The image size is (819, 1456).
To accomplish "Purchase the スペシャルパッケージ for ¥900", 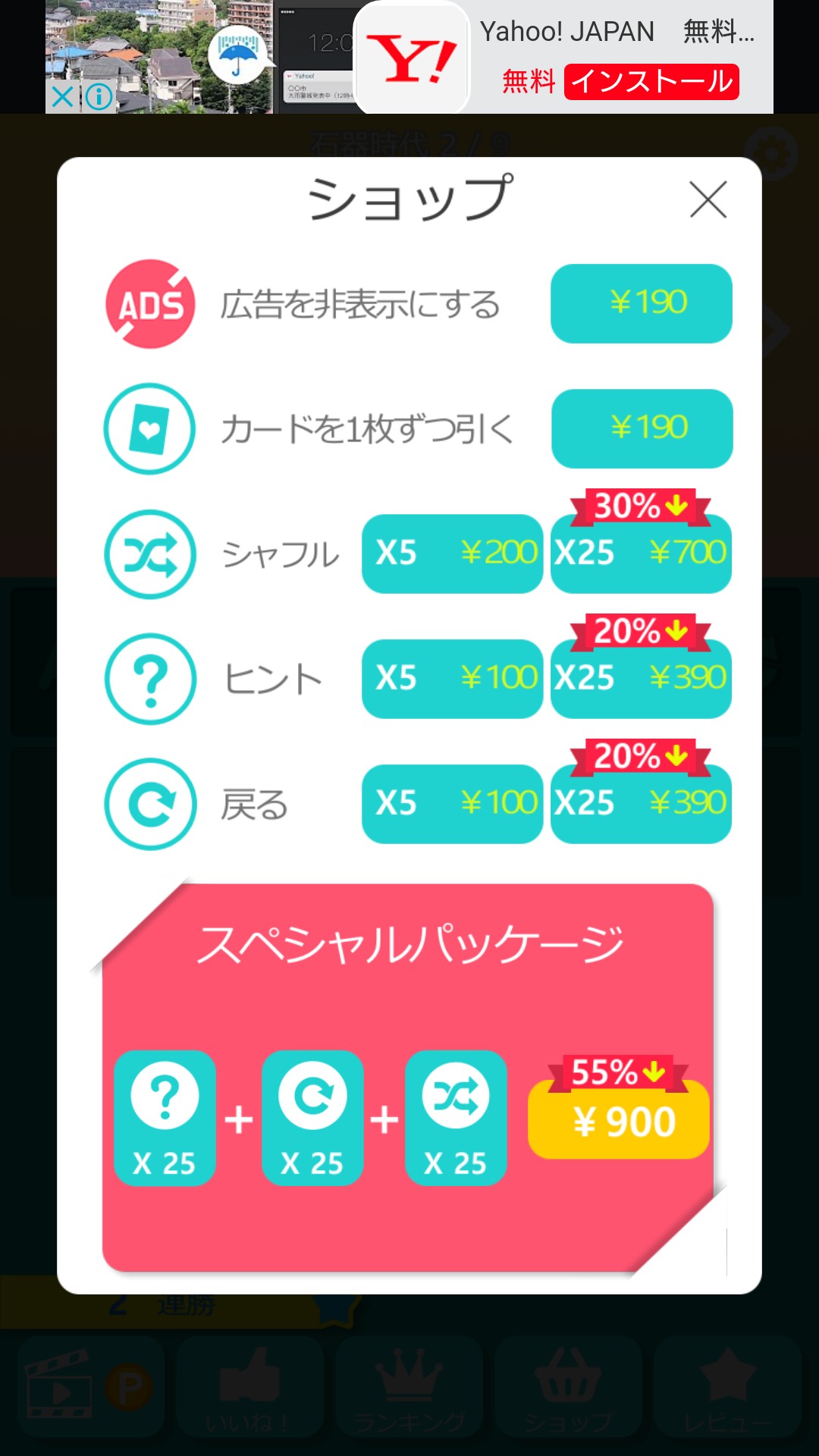I will coord(619,1120).
